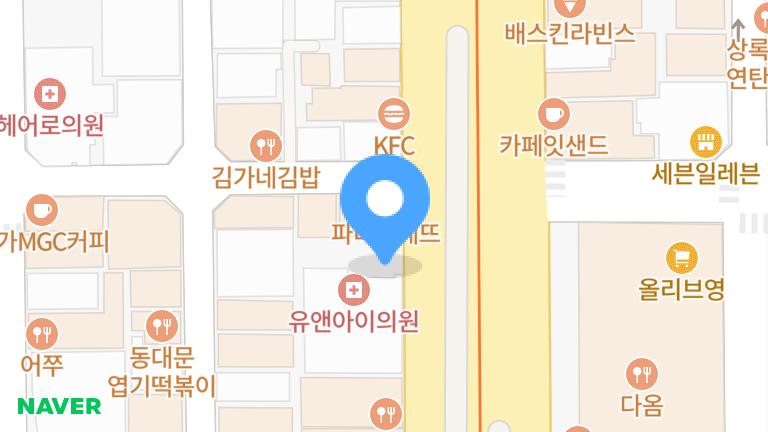The image size is (768, 432).
Task: Select the 어쭈 restaurant marker
Action: (x=41, y=333)
